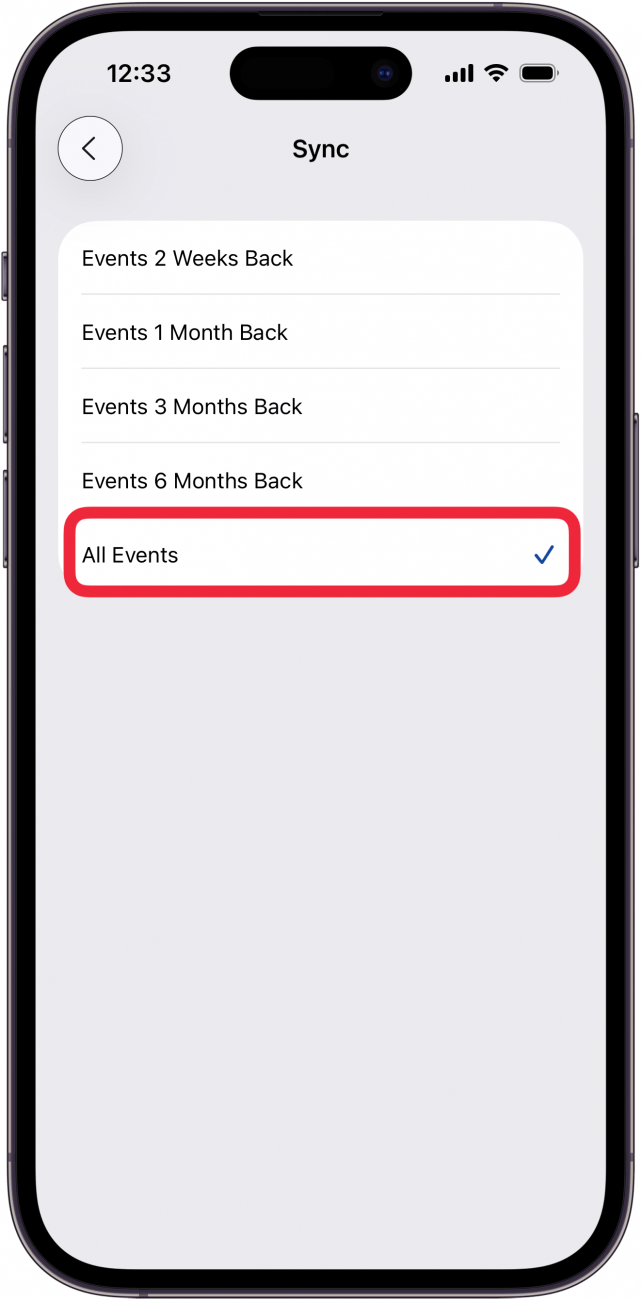Go back from Sync settings

click(x=90, y=149)
